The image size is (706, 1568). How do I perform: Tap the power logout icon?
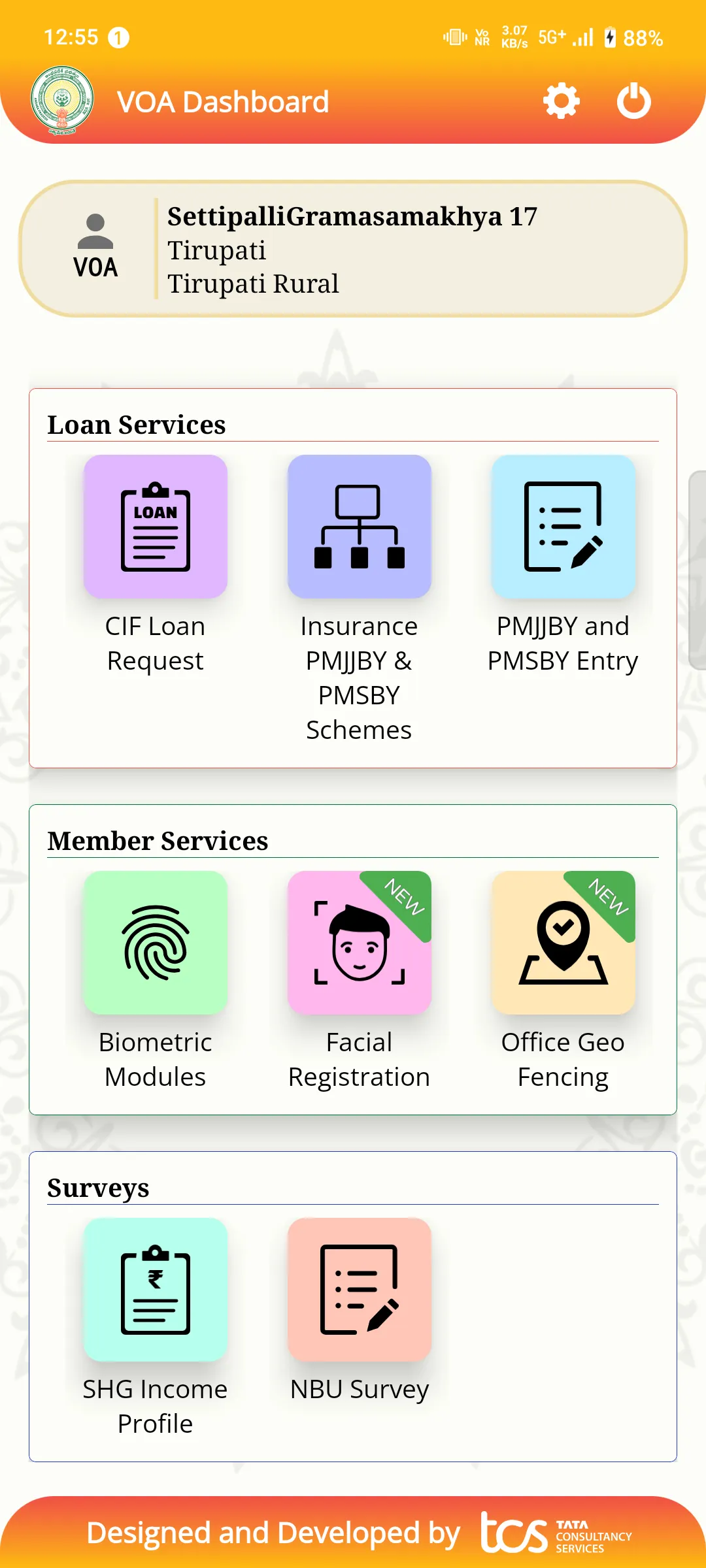(x=633, y=101)
